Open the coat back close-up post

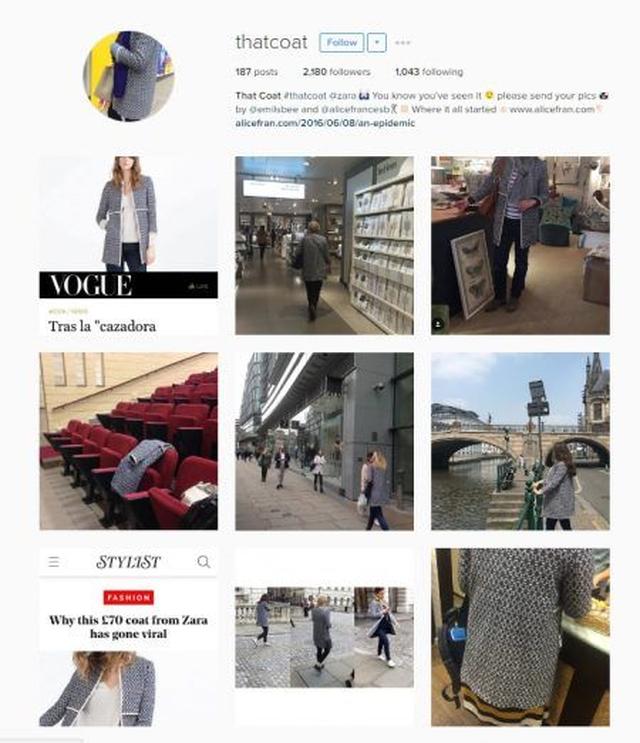pyautogui.click(x=520, y=636)
